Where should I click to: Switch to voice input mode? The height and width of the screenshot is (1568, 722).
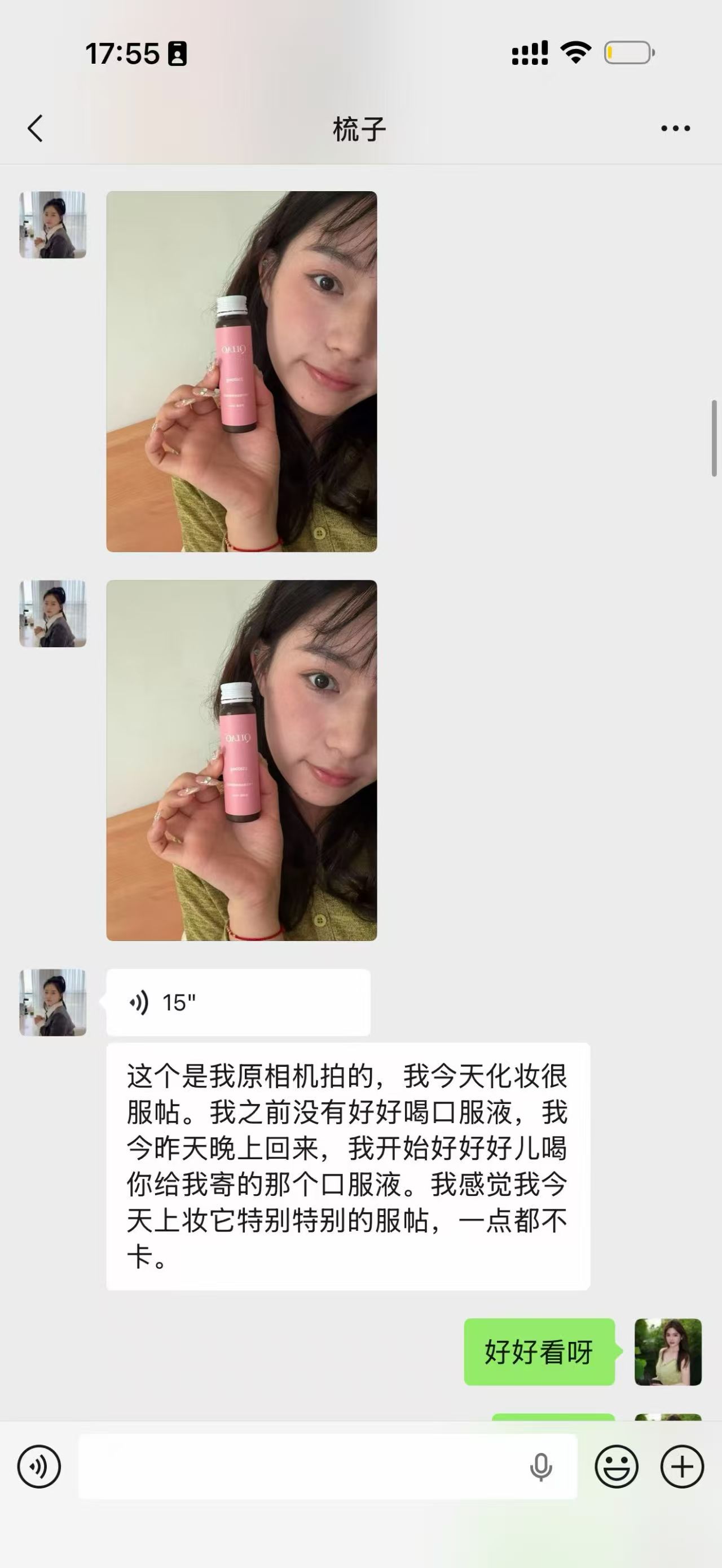(39, 1467)
